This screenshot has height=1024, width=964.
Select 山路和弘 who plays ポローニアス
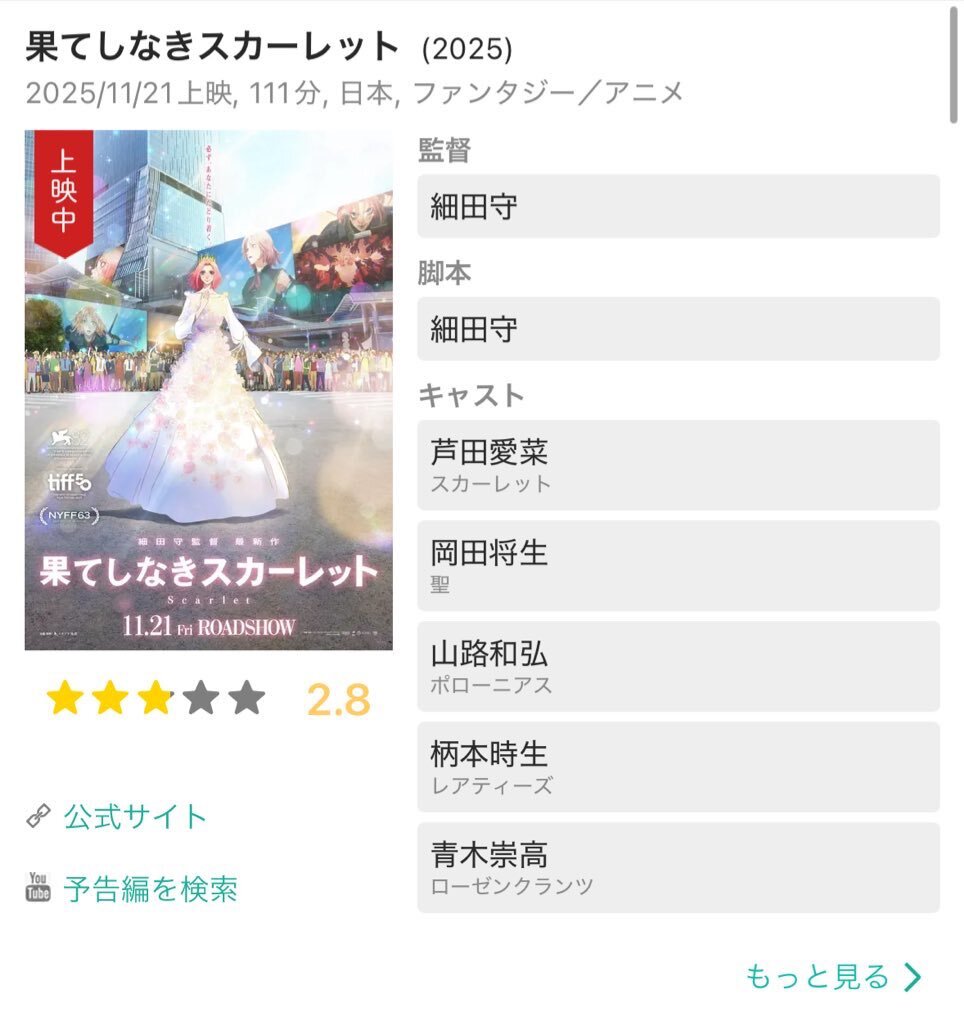[x=677, y=666]
